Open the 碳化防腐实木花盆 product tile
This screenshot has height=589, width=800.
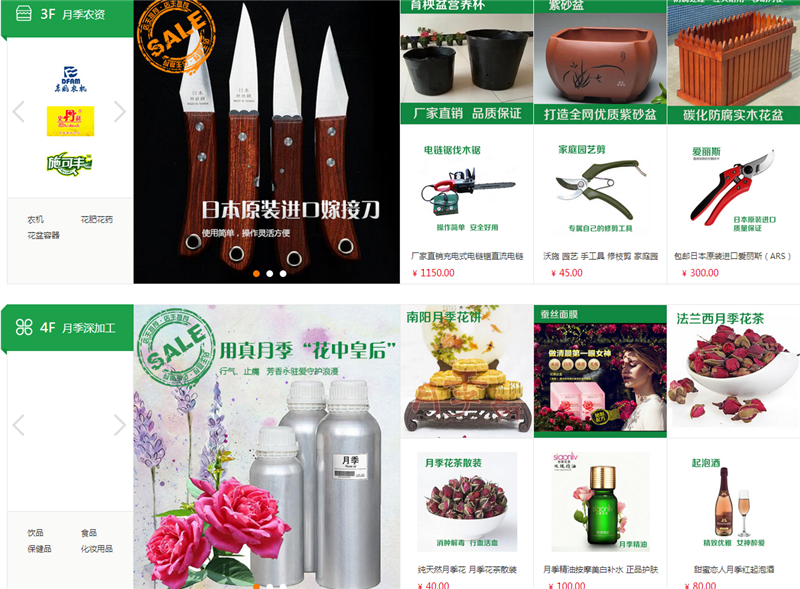click(x=733, y=62)
